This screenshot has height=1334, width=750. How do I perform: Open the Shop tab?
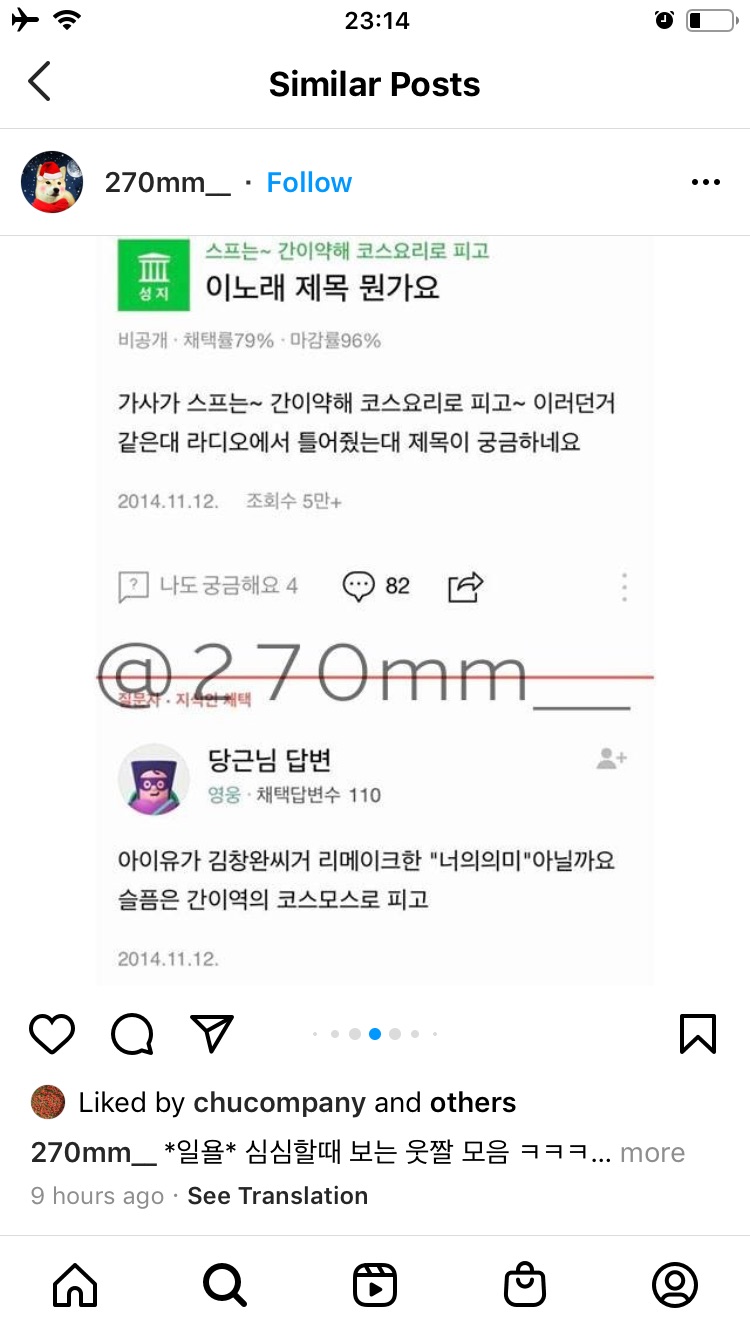point(525,1285)
